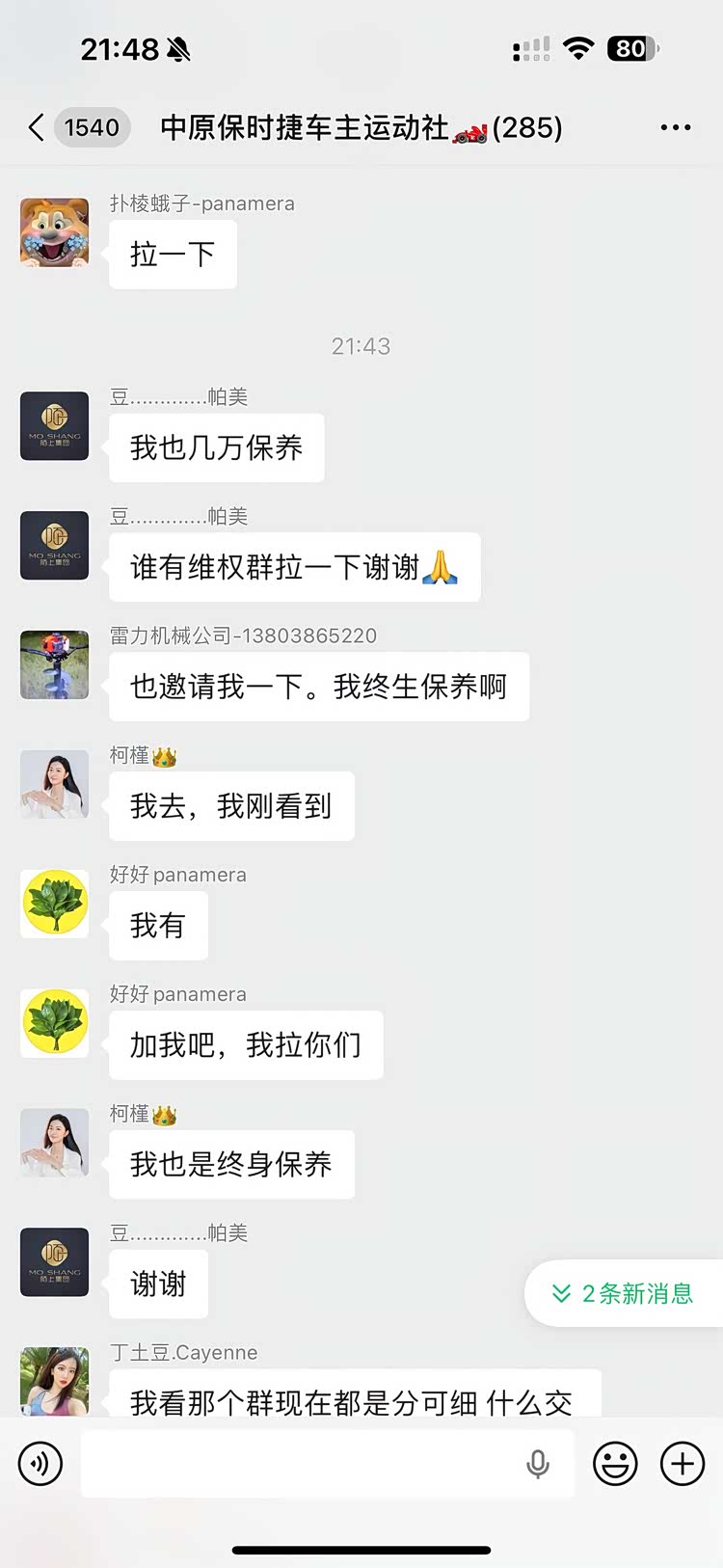The image size is (723, 1568).
Task: Jump to the 2 new messages
Action: [x=625, y=1293]
